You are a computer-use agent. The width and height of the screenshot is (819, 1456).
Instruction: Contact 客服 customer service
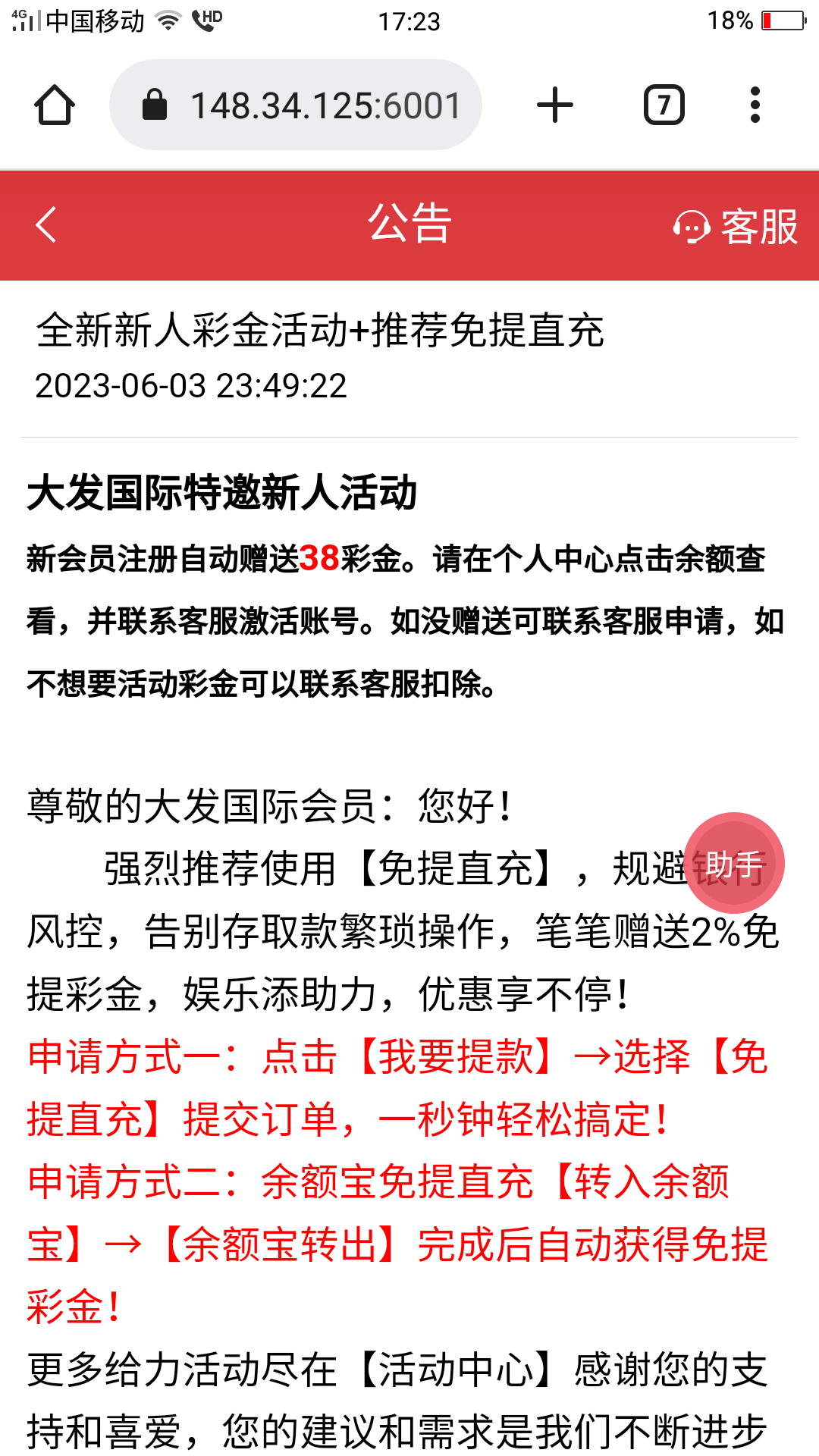(736, 226)
